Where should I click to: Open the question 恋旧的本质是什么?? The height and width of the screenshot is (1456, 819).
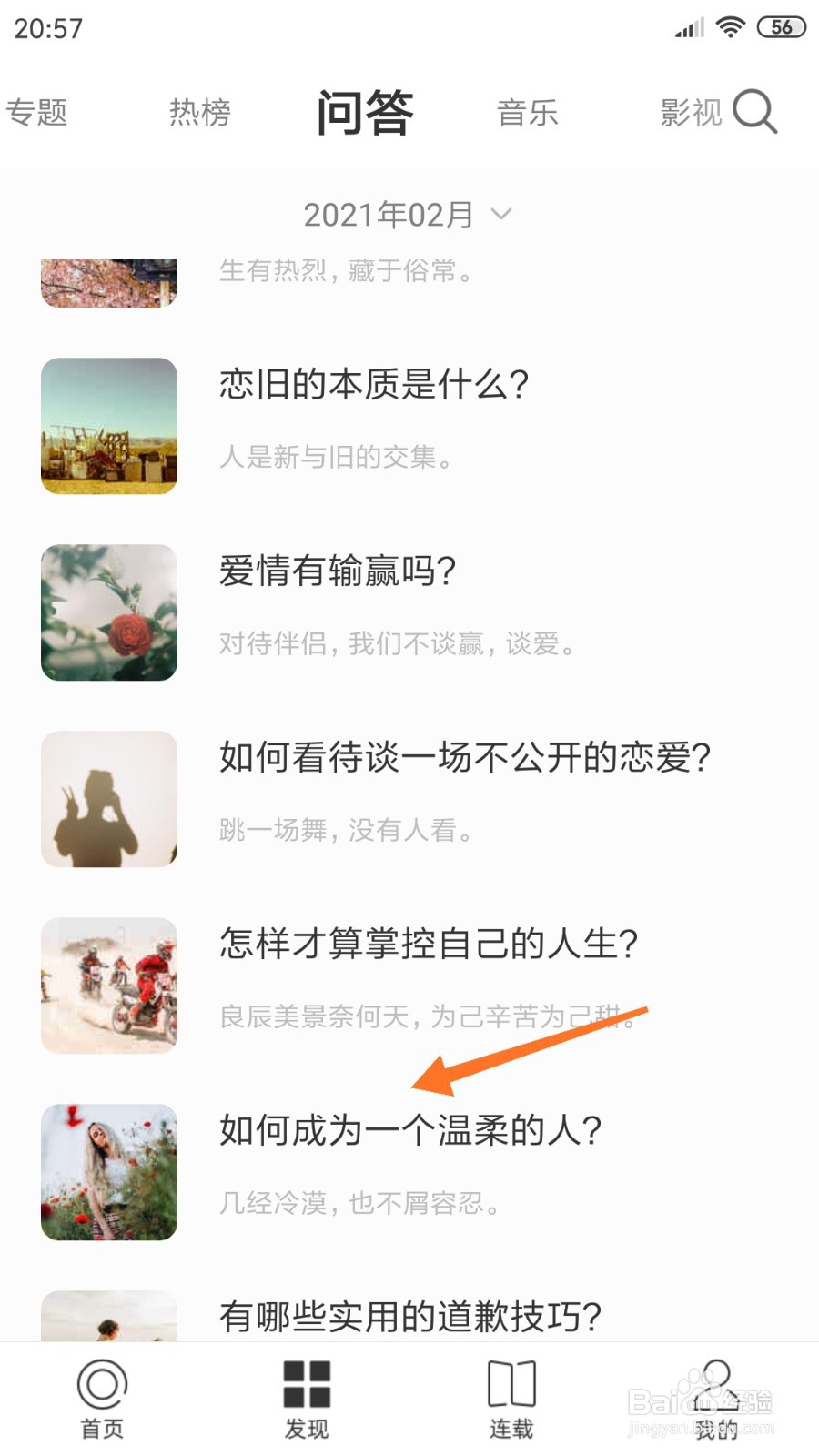pyautogui.click(x=374, y=385)
